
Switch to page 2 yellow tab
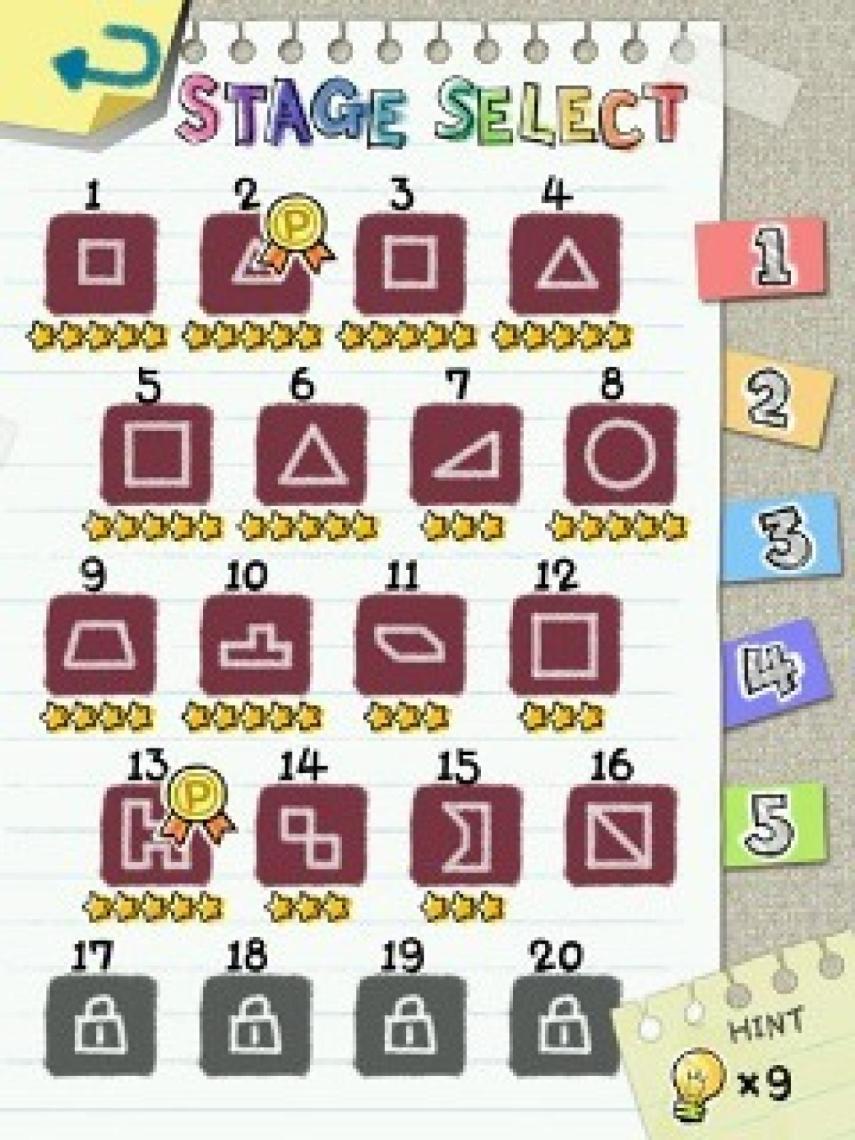coord(776,400)
